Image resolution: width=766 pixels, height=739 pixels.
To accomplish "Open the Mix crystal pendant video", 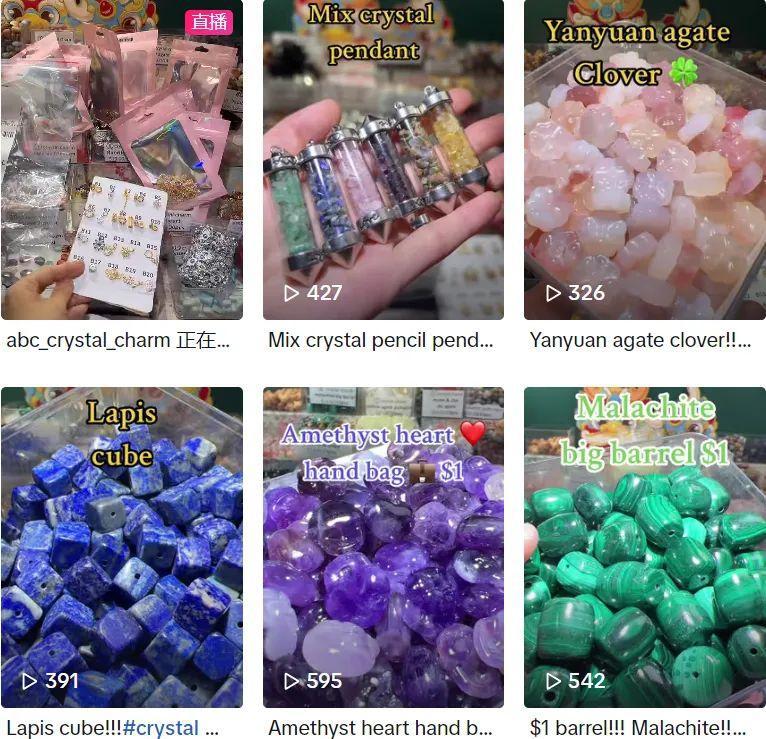I will tap(383, 160).
